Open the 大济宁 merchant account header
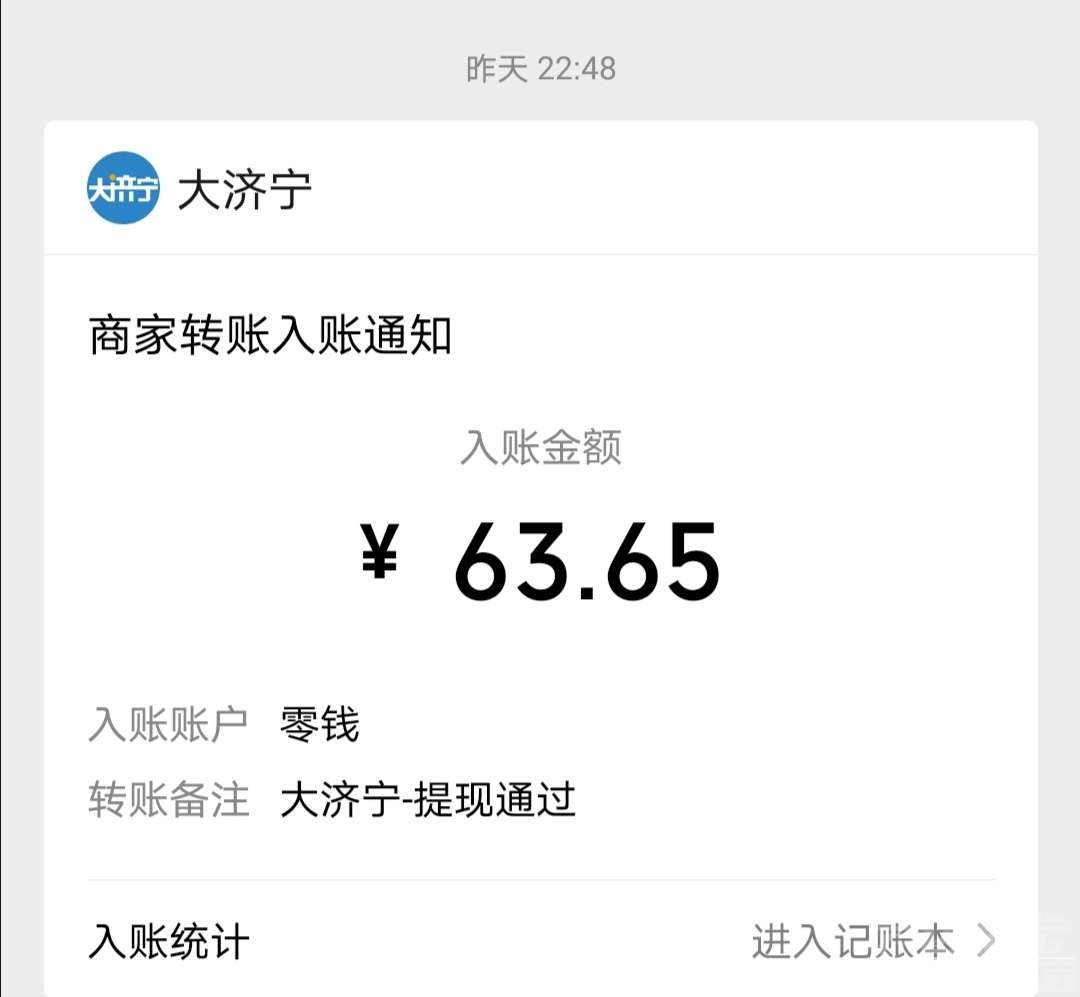This screenshot has height=997, width=1080. click(200, 189)
